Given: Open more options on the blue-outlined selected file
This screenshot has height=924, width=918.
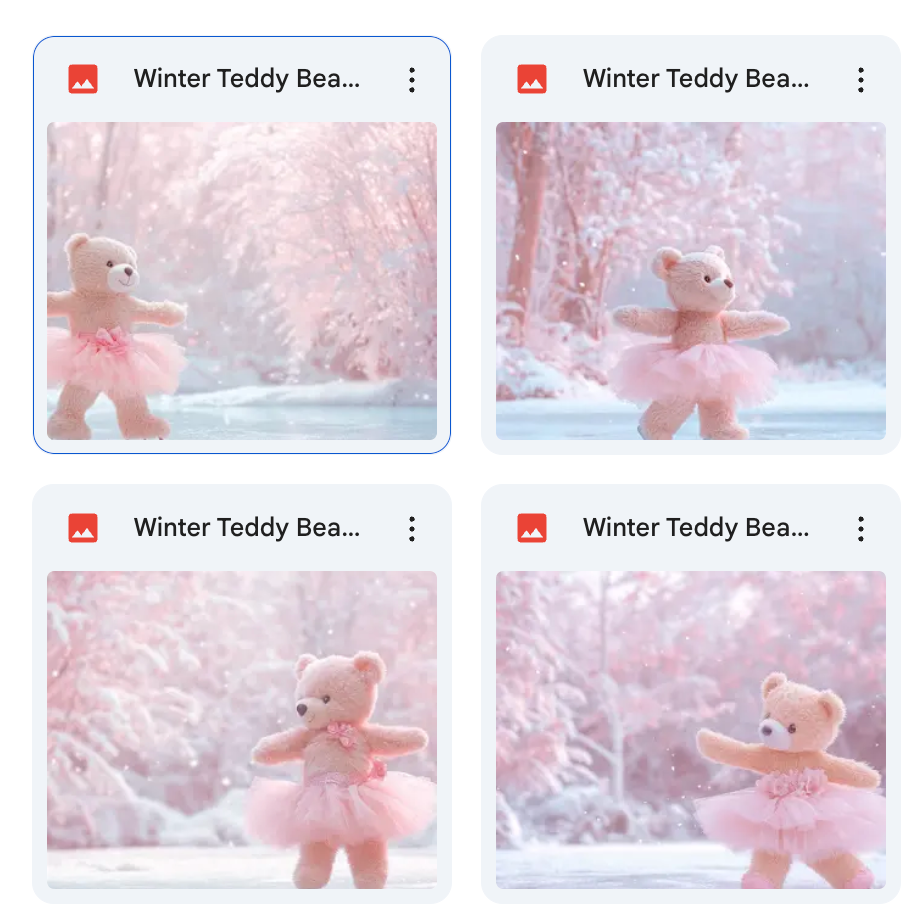Looking at the screenshot, I should click(411, 80).
